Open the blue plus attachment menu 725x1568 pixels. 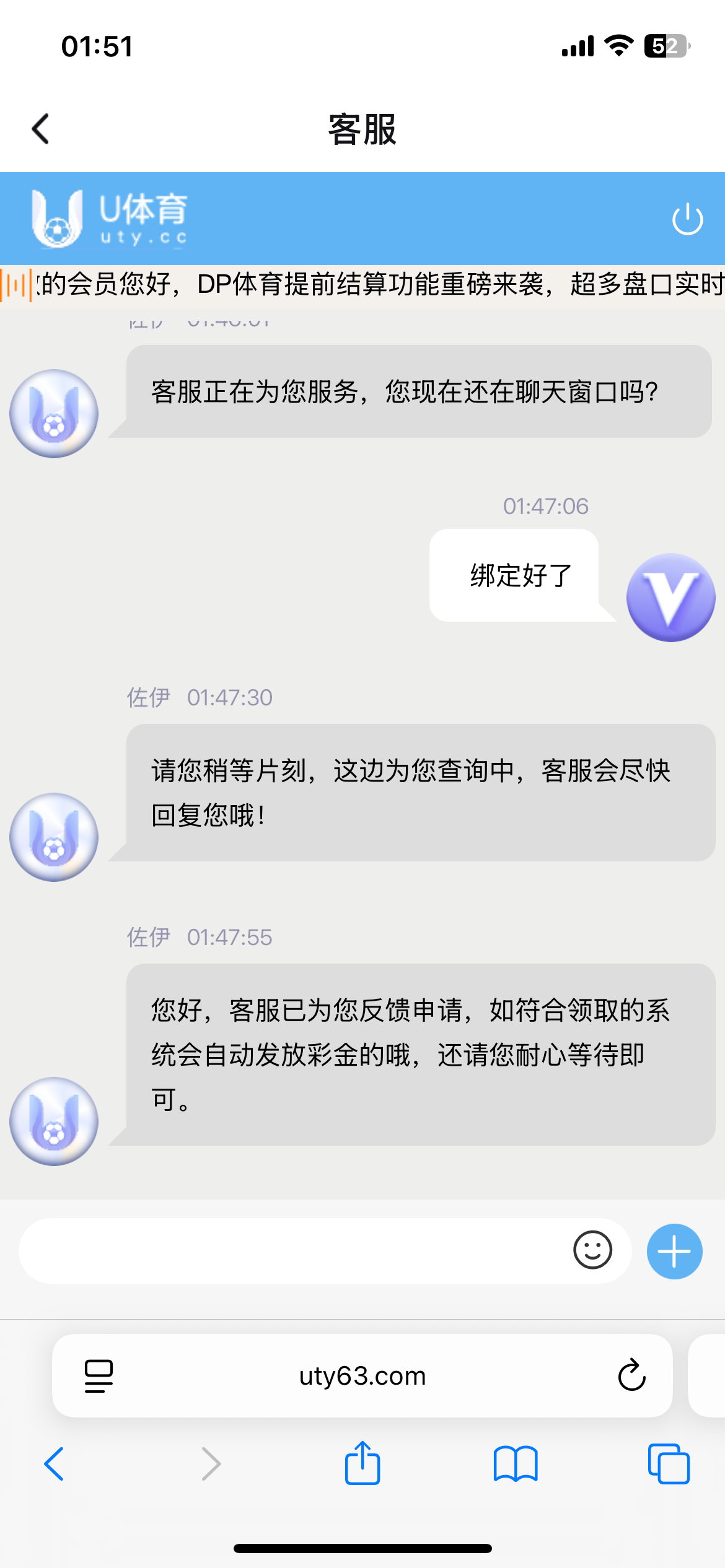tap(674, 1251)
